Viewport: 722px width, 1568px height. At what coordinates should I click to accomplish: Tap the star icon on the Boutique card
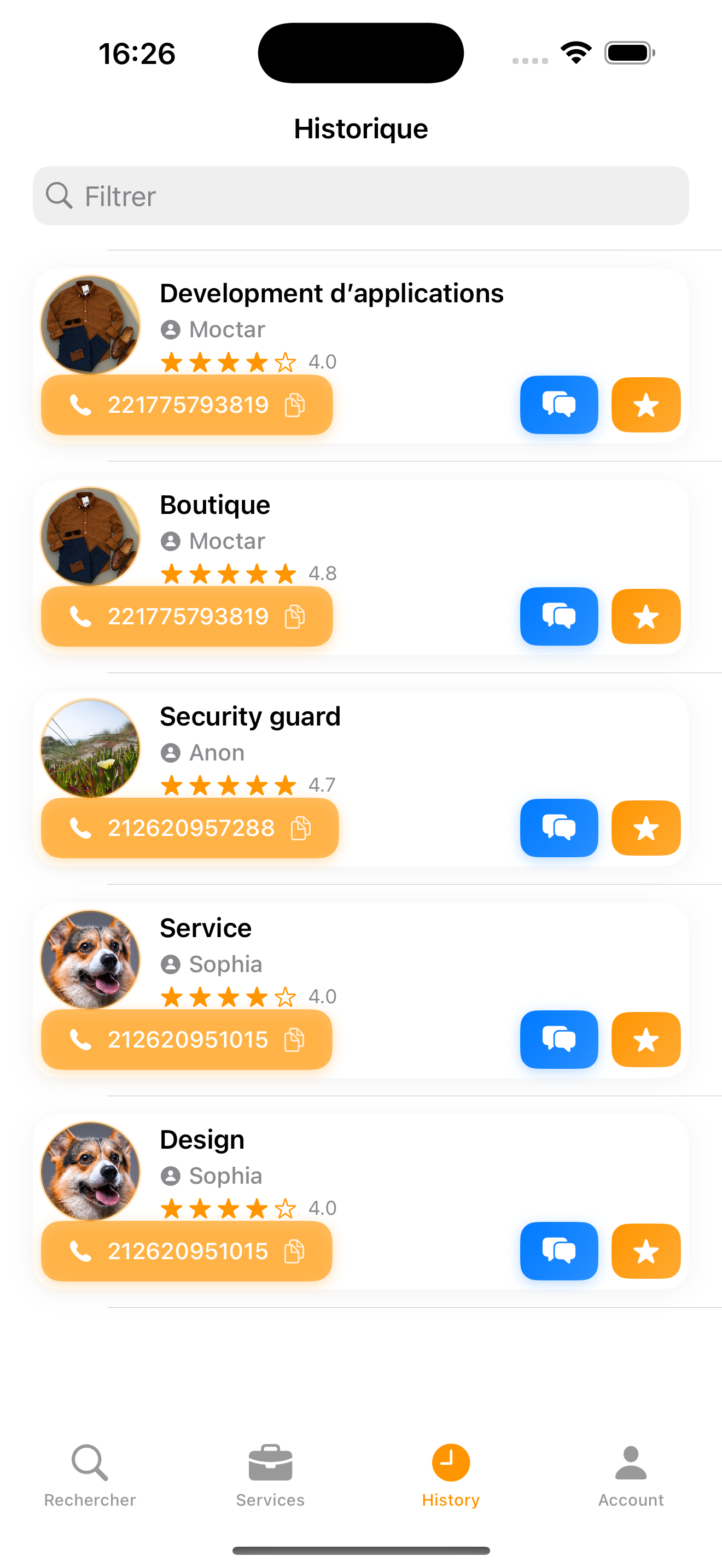[x=645, y=616]
